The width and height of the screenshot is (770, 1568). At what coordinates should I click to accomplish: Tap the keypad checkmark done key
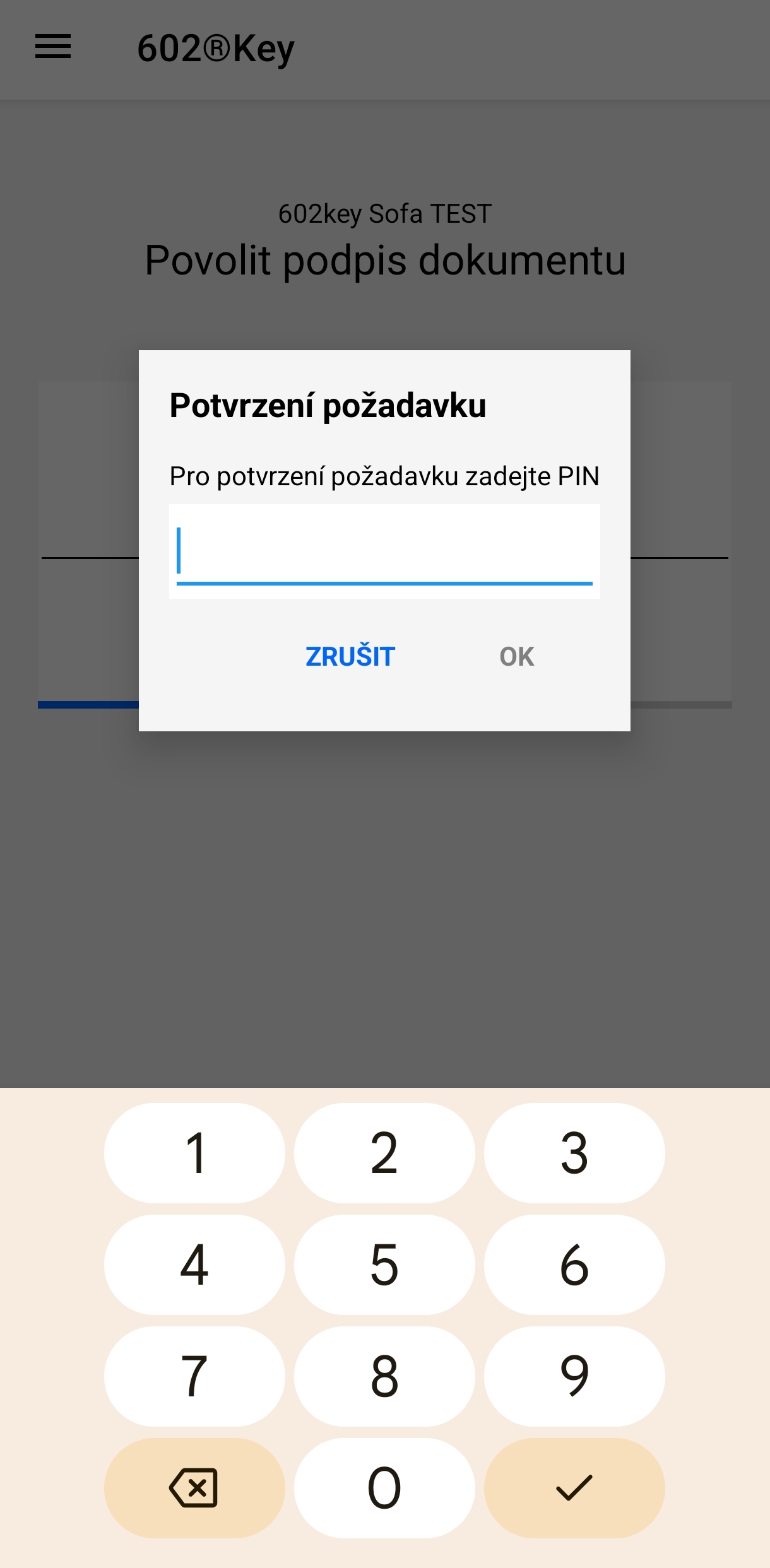[574, 1488]
